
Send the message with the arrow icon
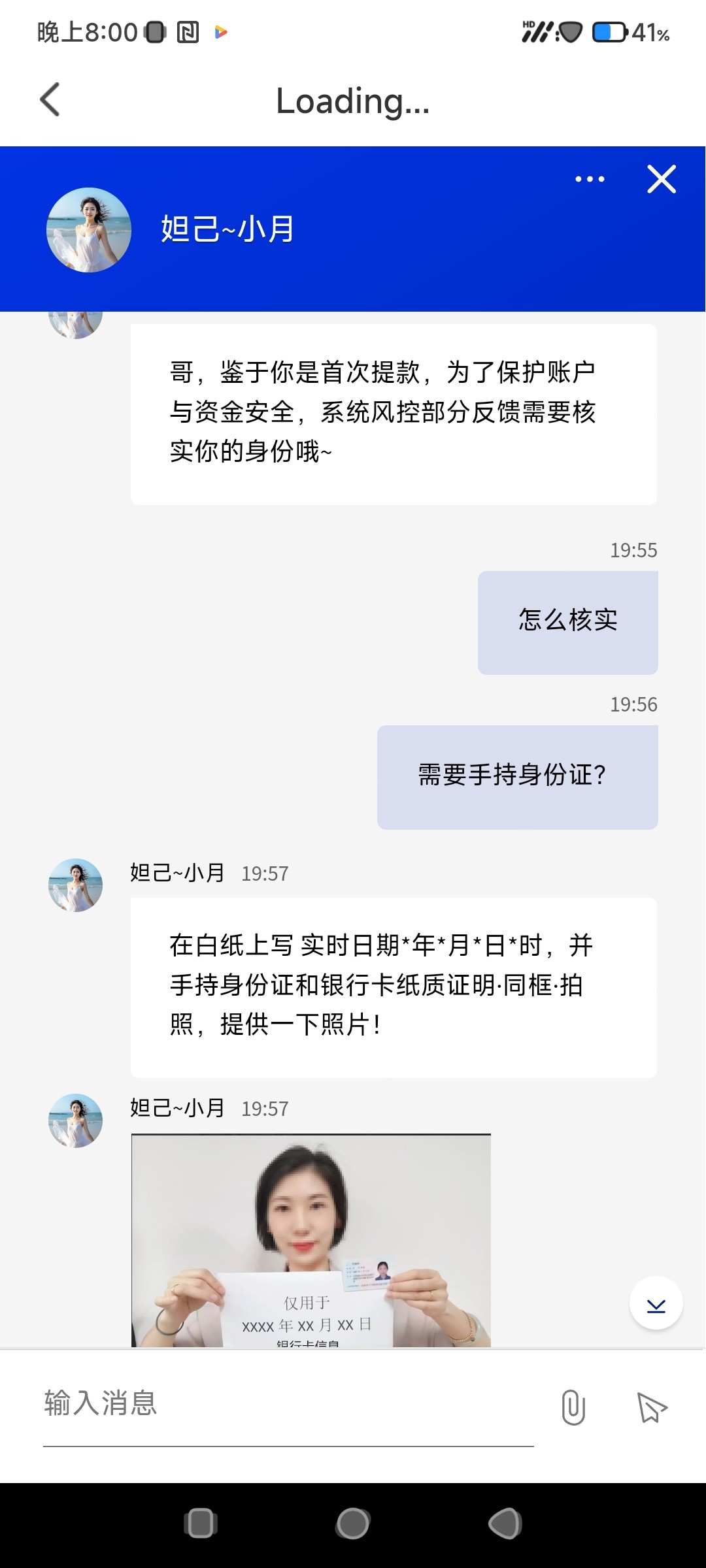coord(651,1407)
